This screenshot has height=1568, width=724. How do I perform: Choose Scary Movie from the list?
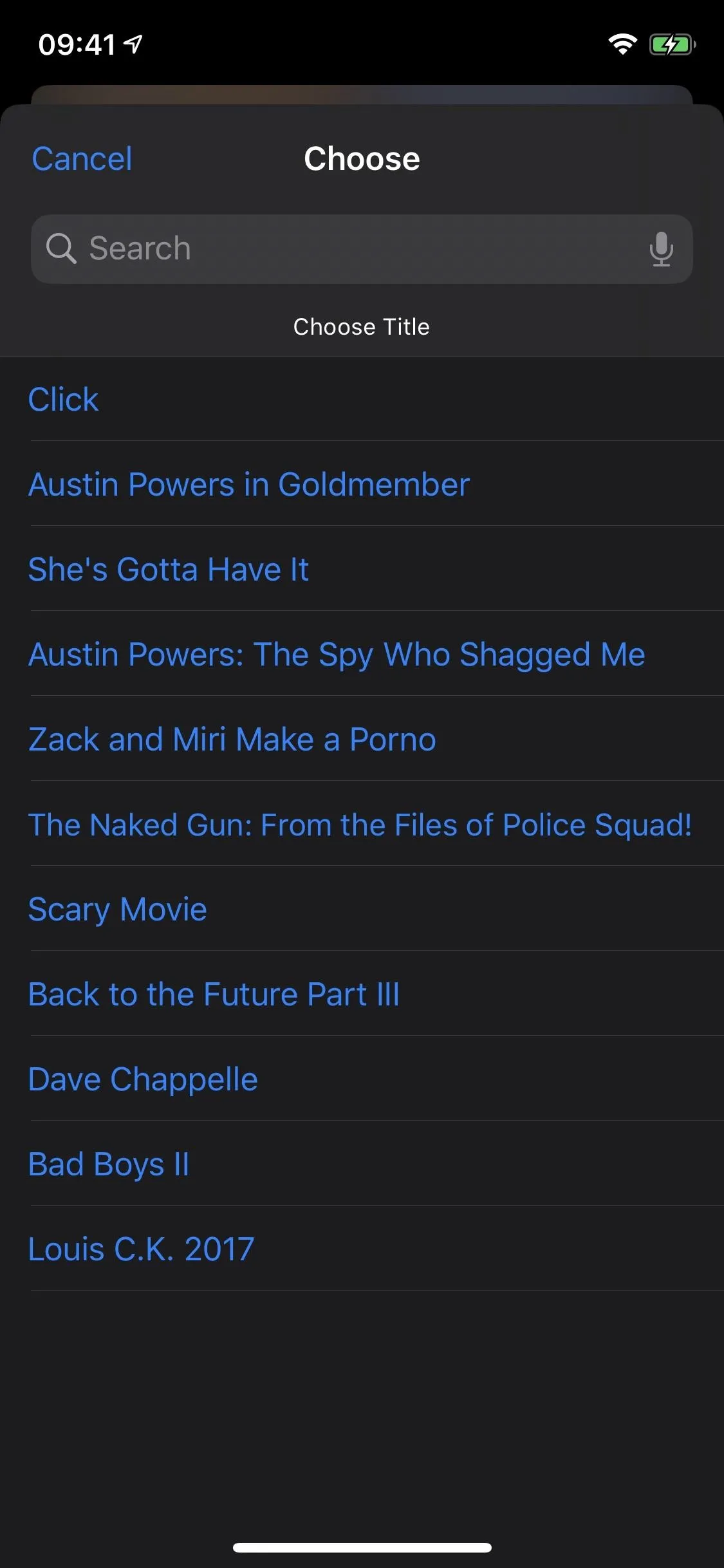pyautogui.click(x=362, y=909)
